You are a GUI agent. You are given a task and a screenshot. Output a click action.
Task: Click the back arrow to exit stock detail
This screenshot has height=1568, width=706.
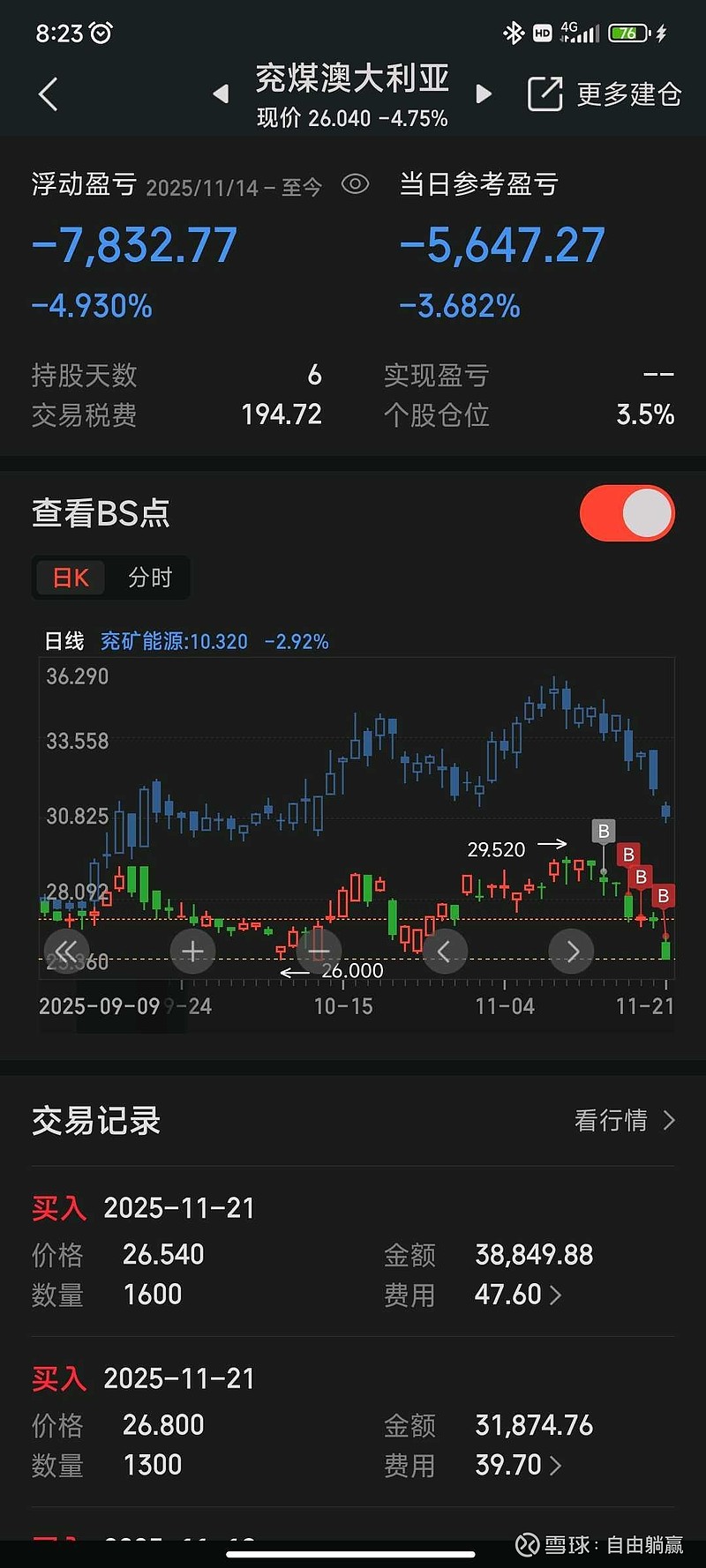click(x=49, y=93)
